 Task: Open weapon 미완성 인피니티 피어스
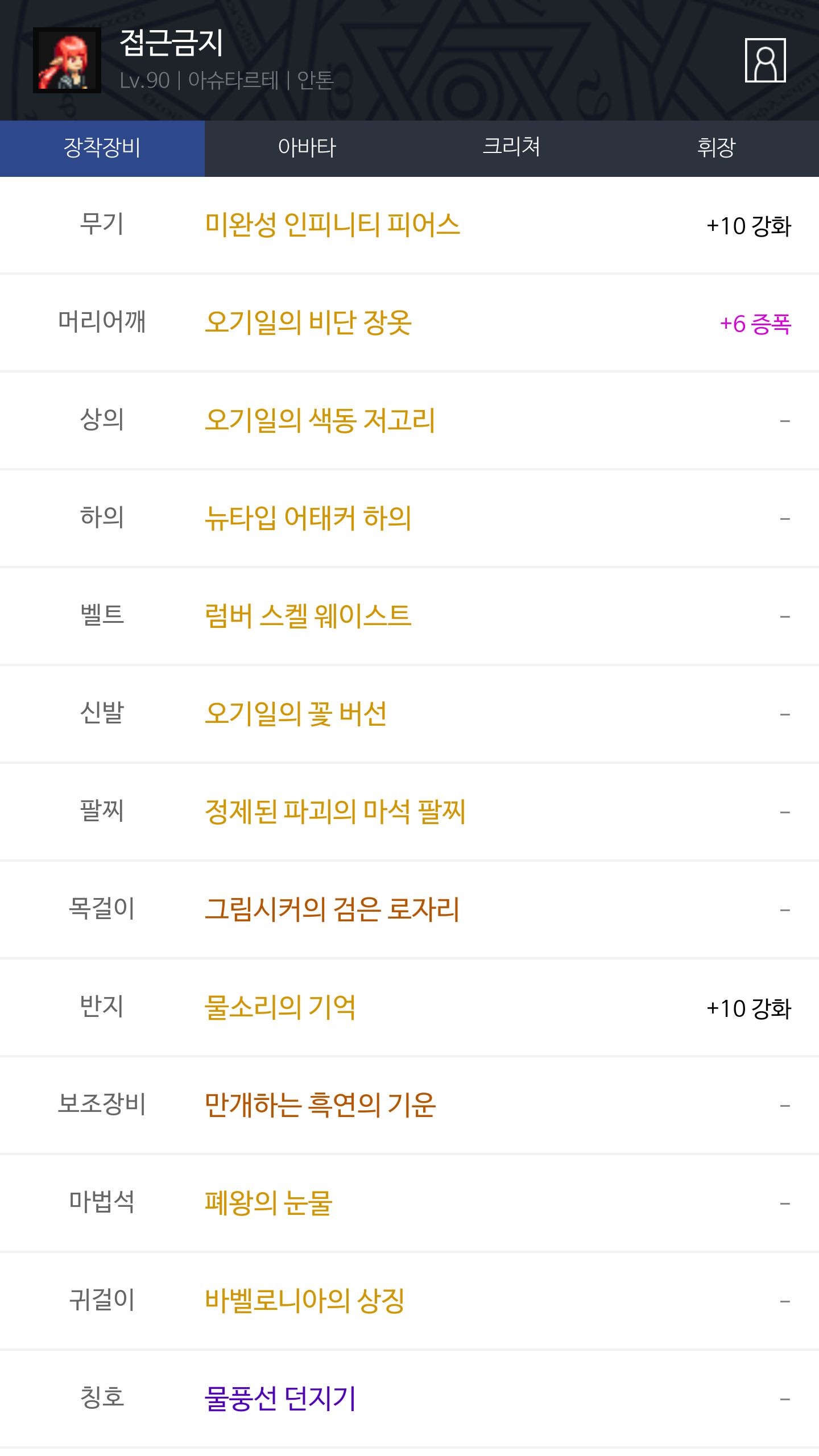[x=332, y=225]
